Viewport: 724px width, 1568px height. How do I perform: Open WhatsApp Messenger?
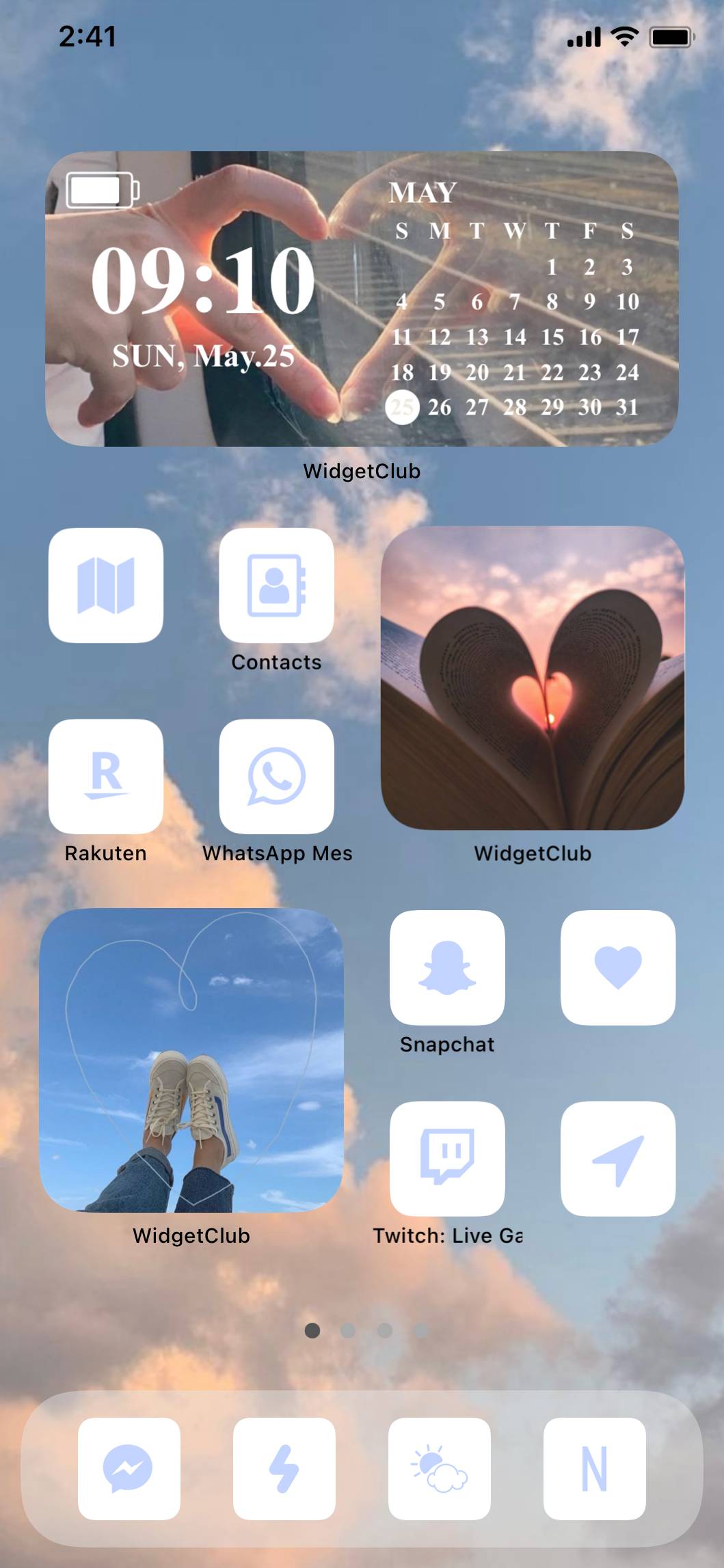point(276,776)
